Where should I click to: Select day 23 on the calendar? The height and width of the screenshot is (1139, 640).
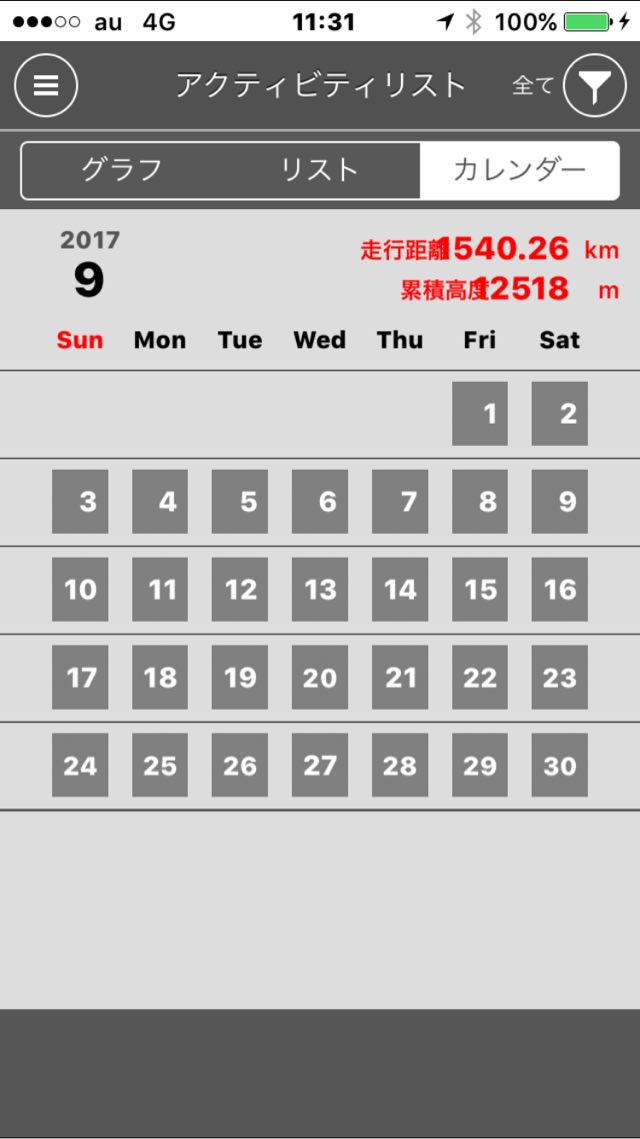[559, 677]
